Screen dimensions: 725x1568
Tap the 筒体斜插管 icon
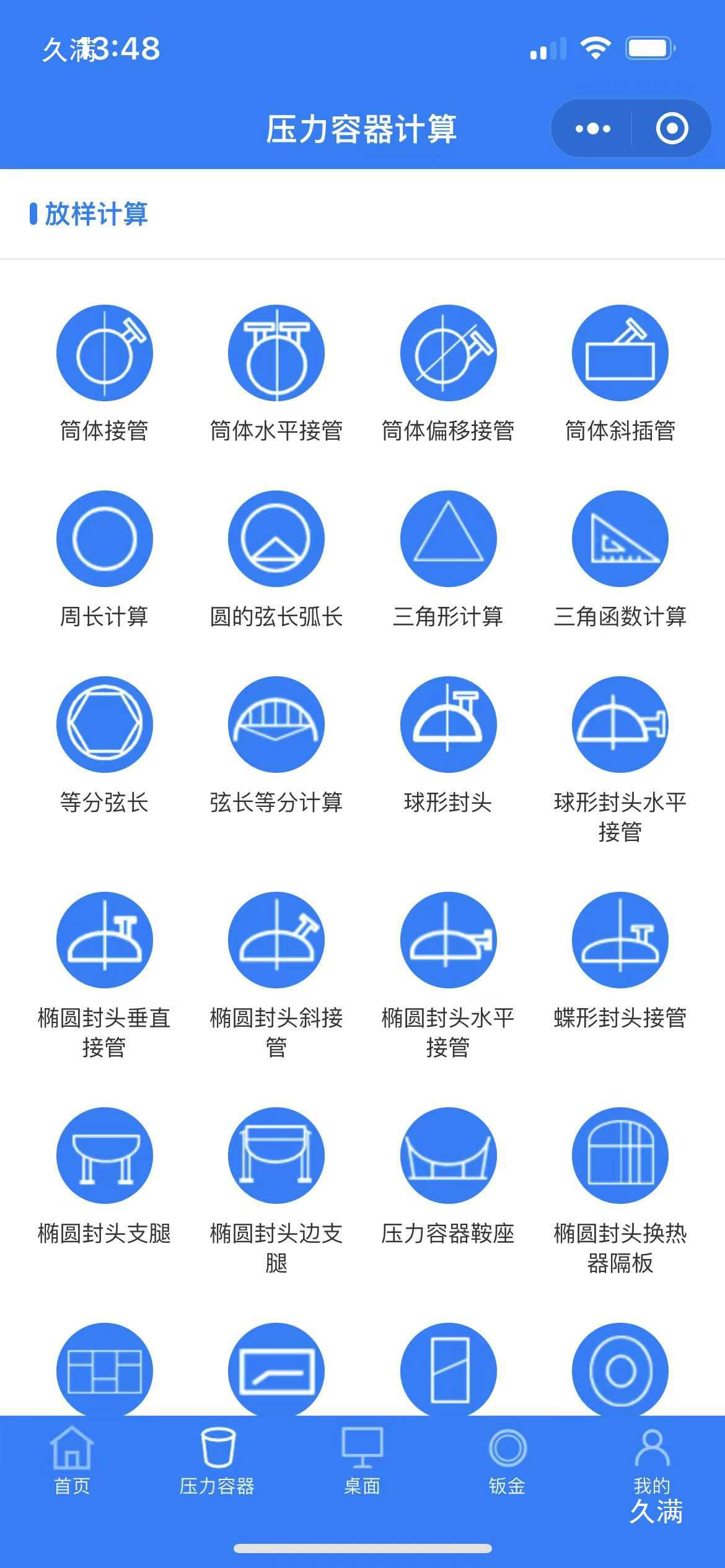(x=620, y=352)
